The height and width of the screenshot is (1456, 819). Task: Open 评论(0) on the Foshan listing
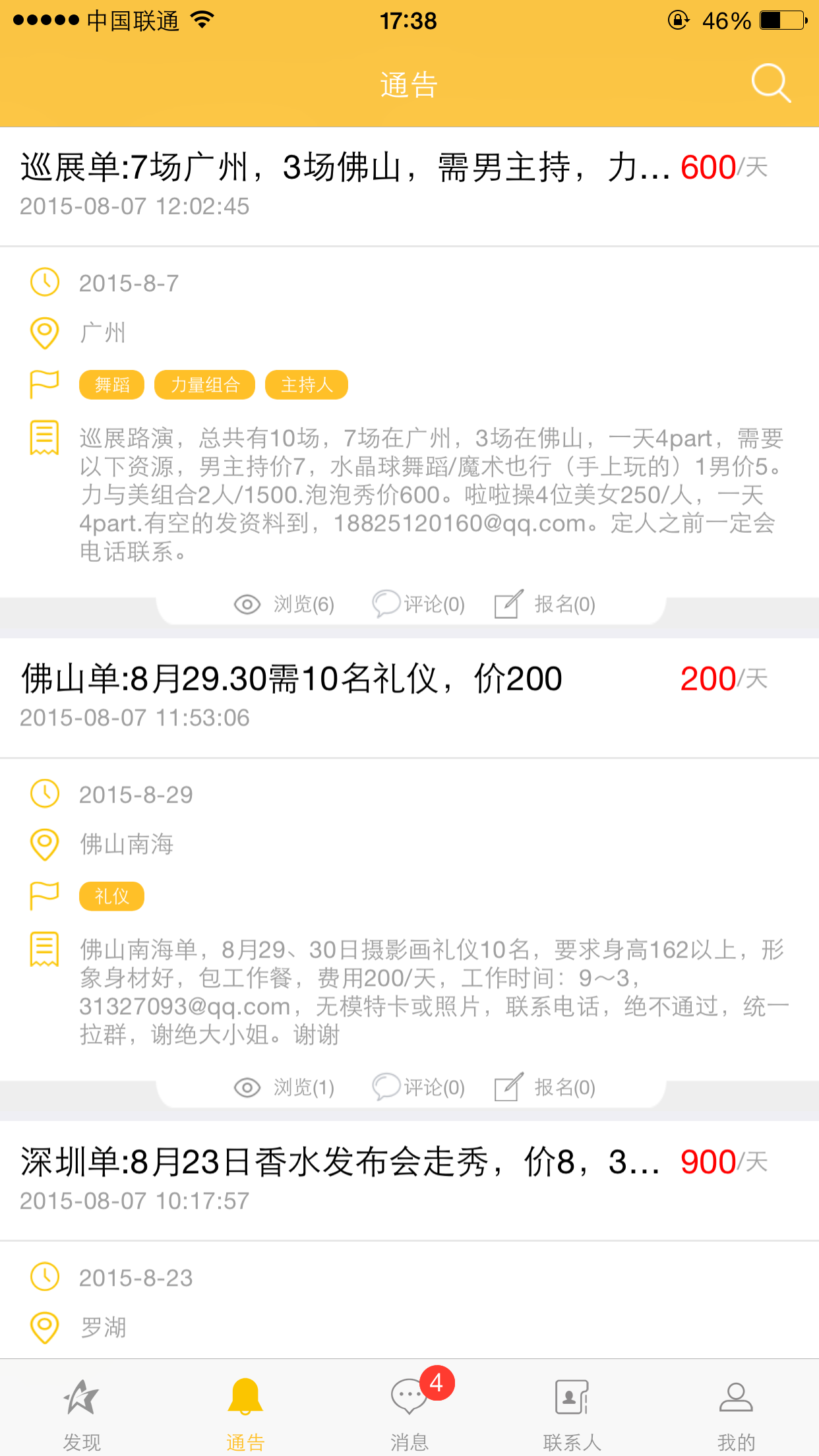420,1088
